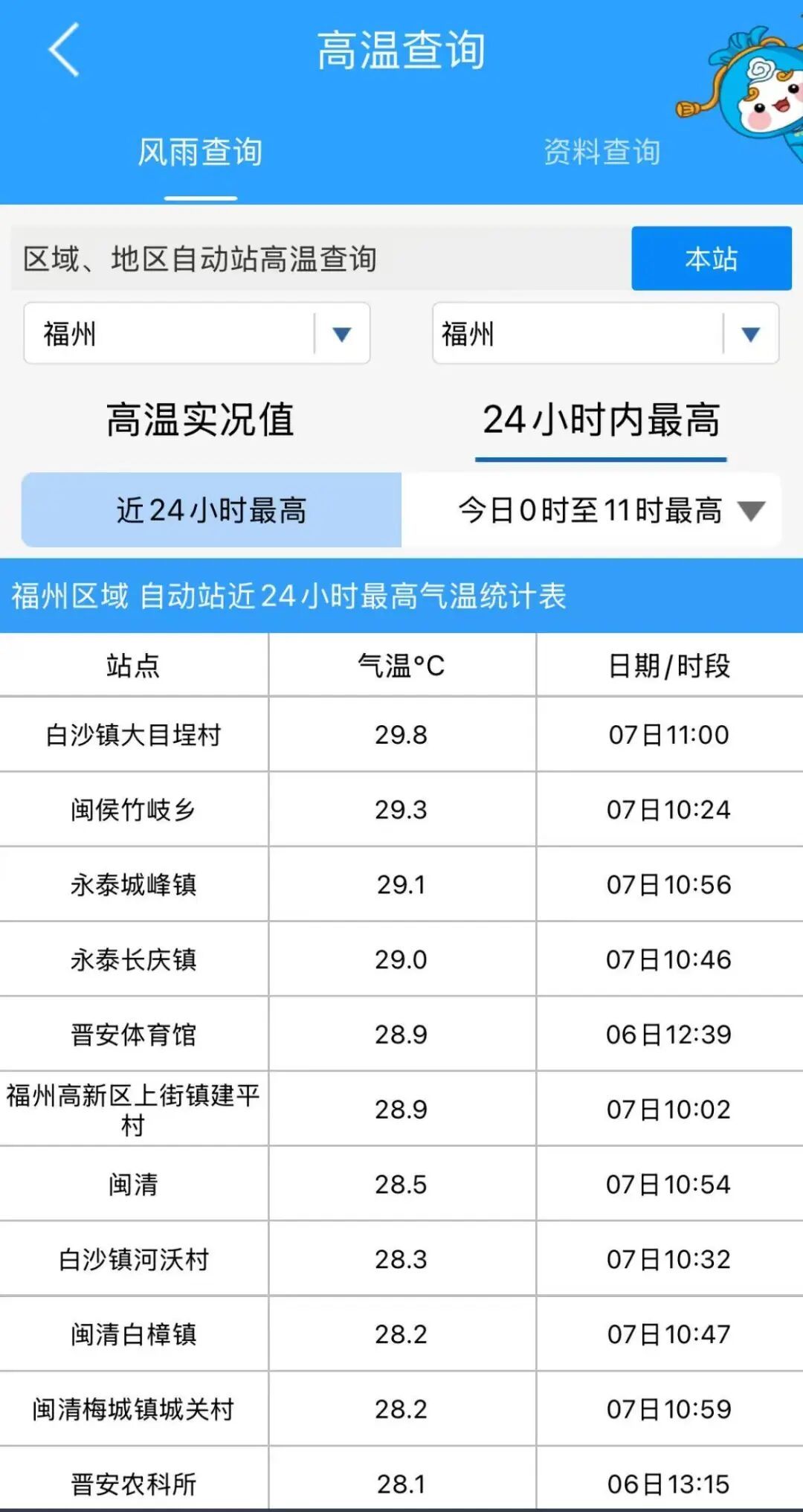Image resolution: width=803 pixels, height=1512 pixels.
Task: Click the 日期/时段 column header
Action: click(668, 664)
